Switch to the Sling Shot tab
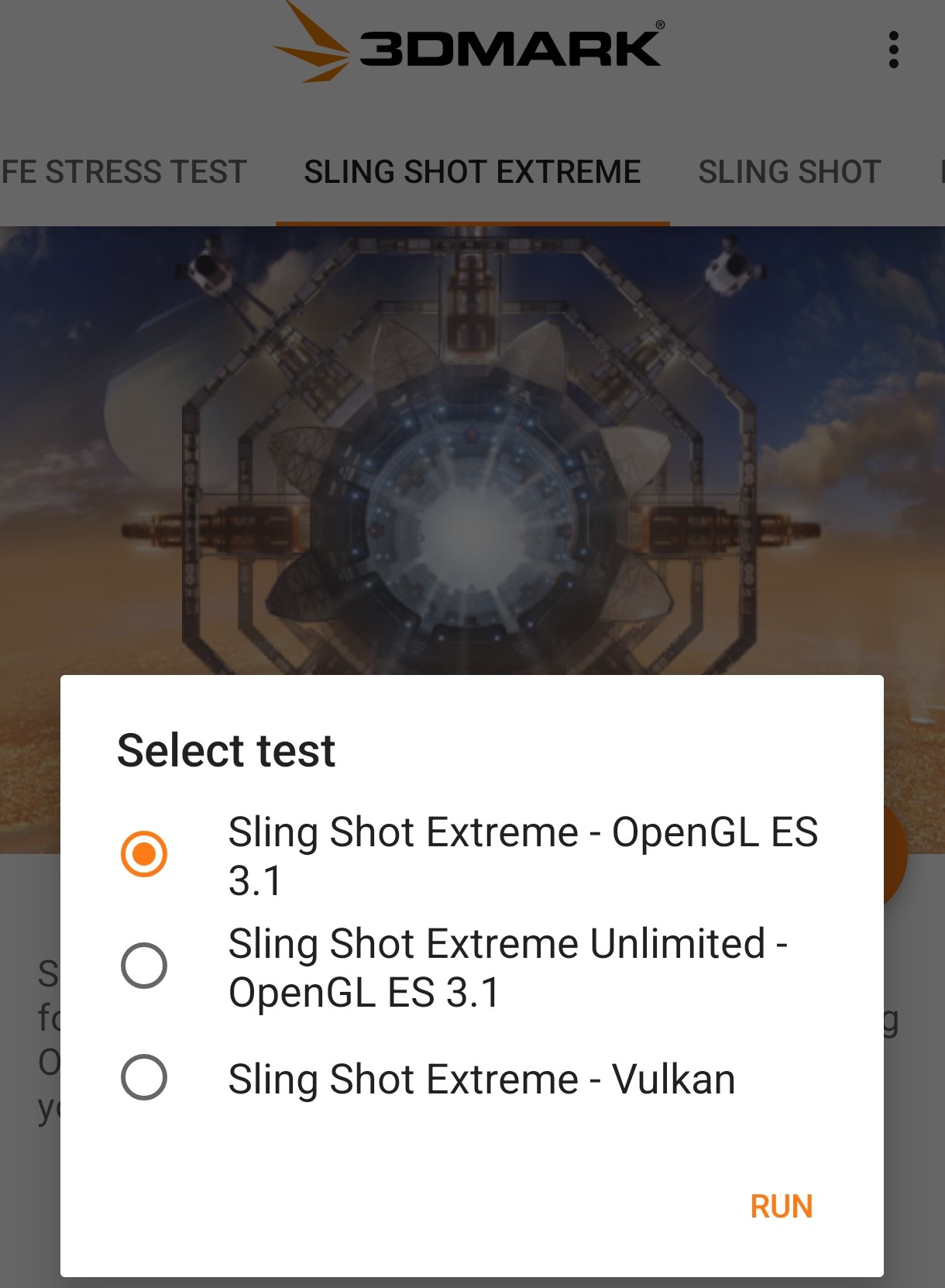Viewport: 945px width, 1288px height. (x=789, y=172)
